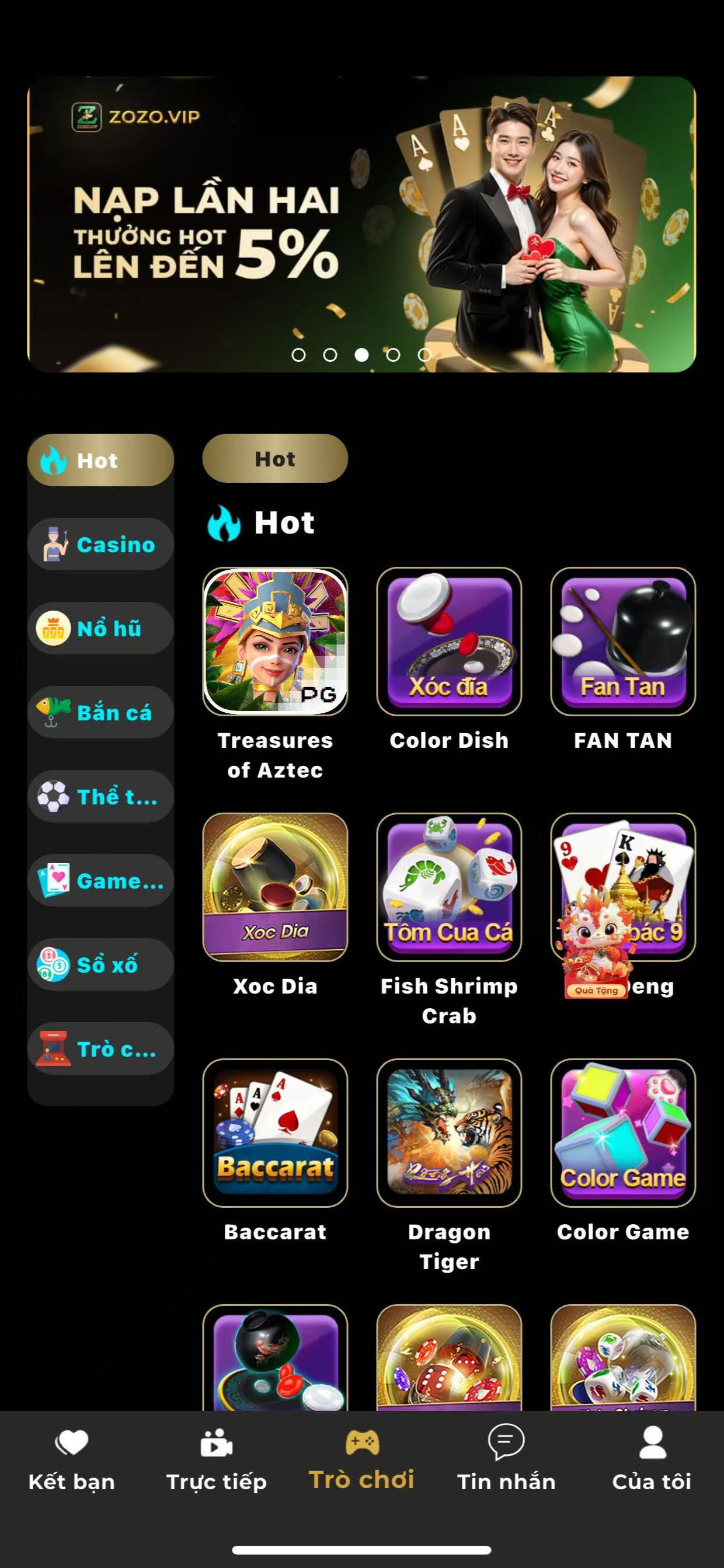Open the Tin nhắn tab

[x=506, y=1459]
